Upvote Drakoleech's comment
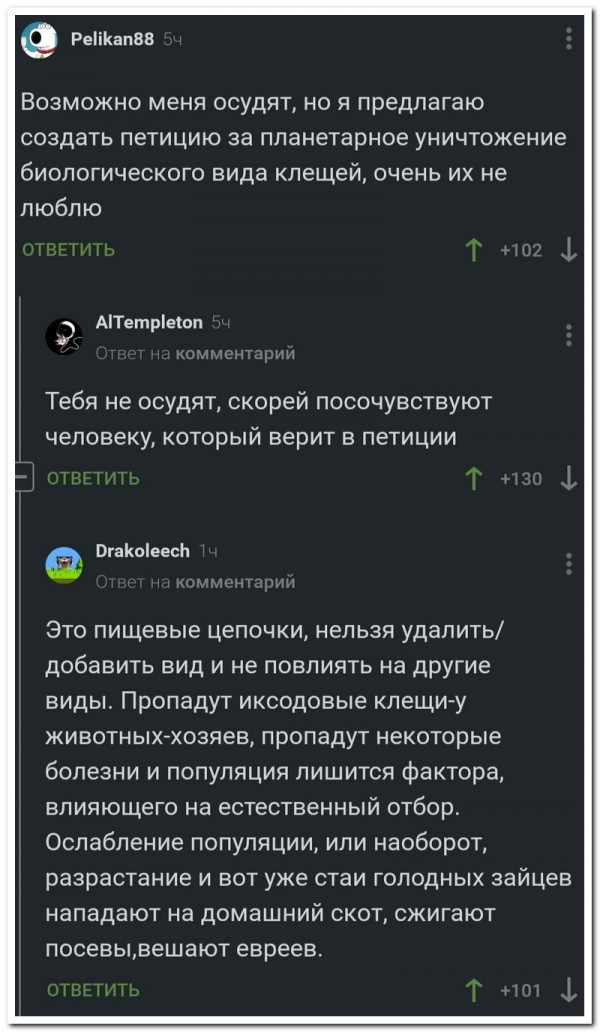Screen dimensions: 600x1032 473,990
